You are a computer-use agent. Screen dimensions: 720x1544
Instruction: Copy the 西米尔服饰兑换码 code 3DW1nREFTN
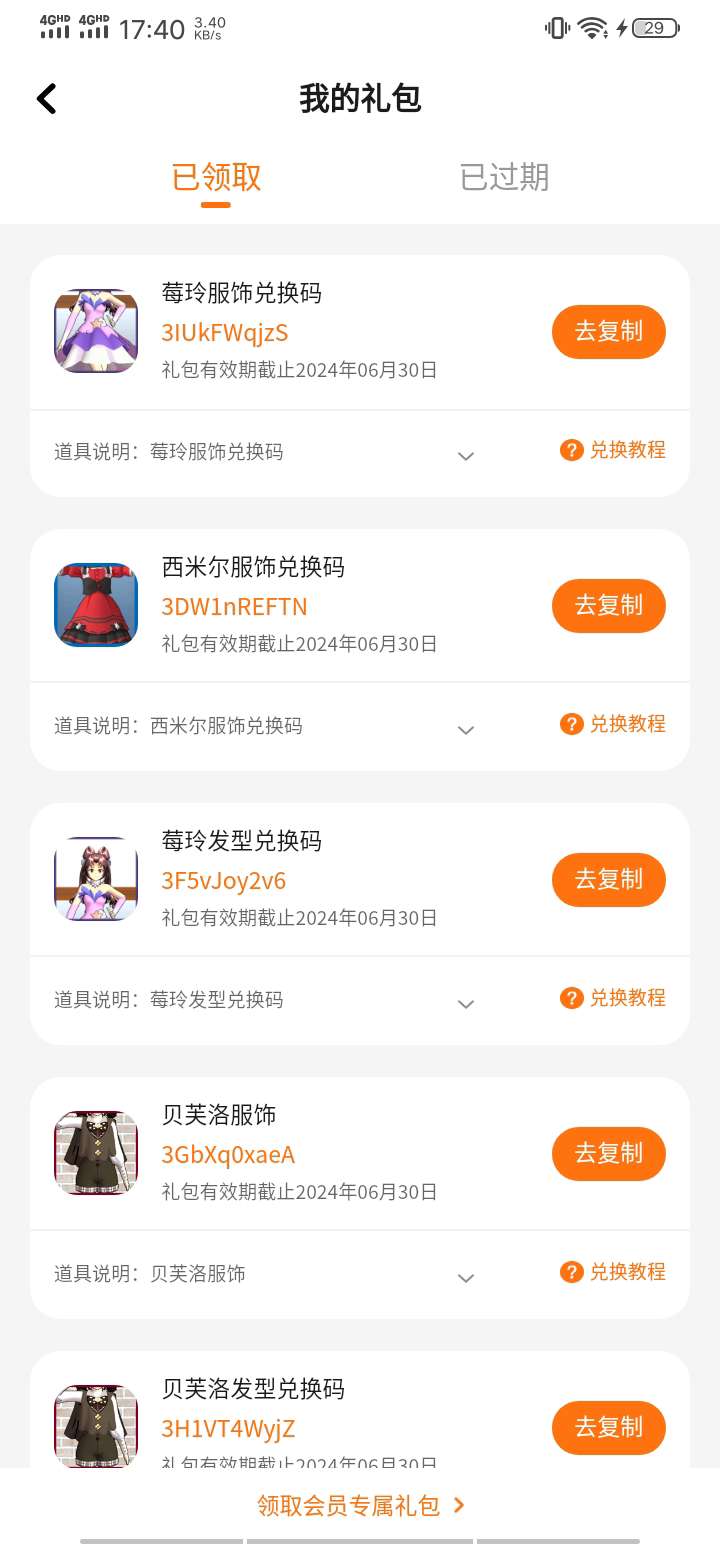pyautogui.click(x=608, y=606)
